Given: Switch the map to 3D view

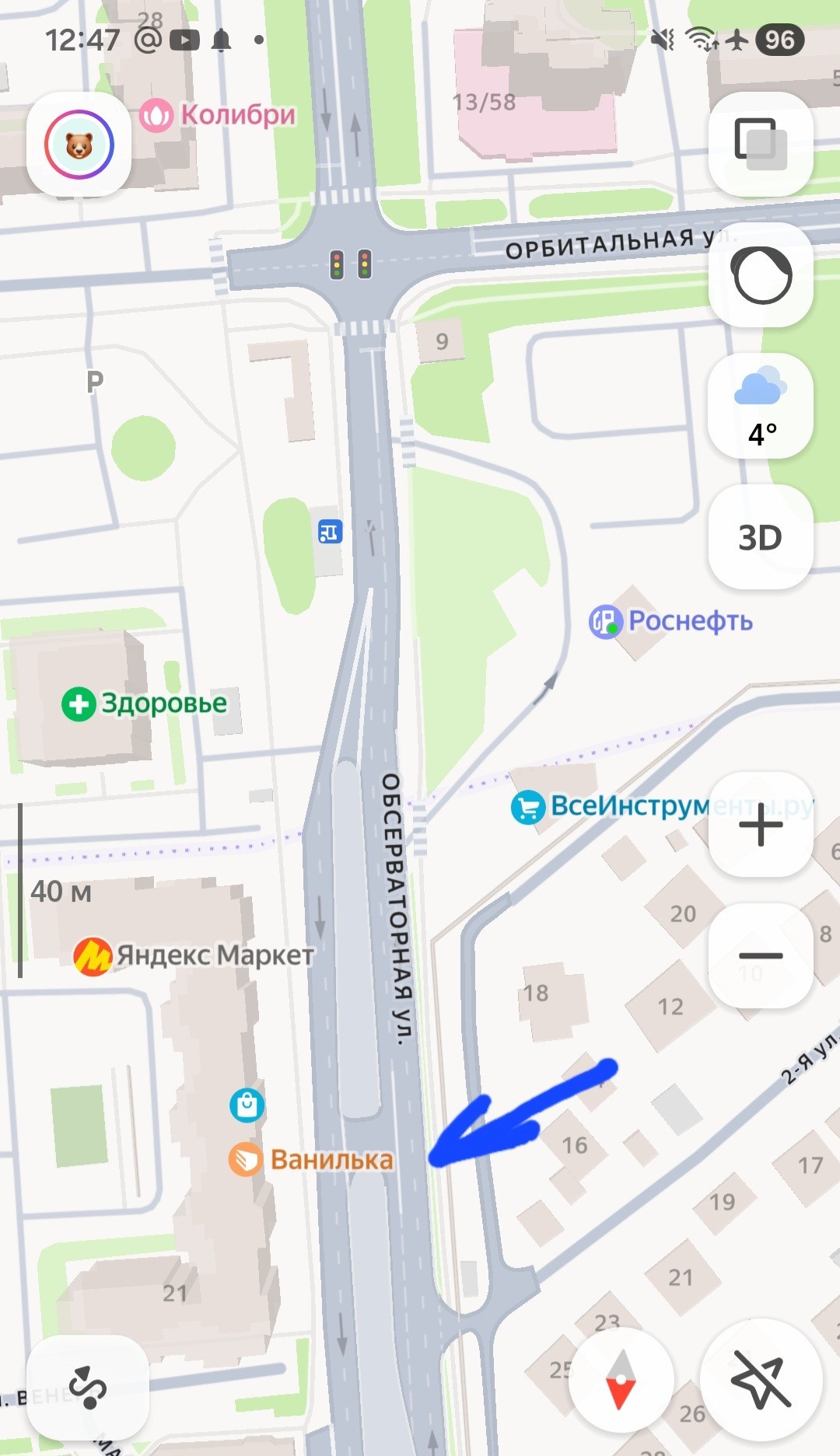Looking at the screenshot, I should (x=761, y=537).
